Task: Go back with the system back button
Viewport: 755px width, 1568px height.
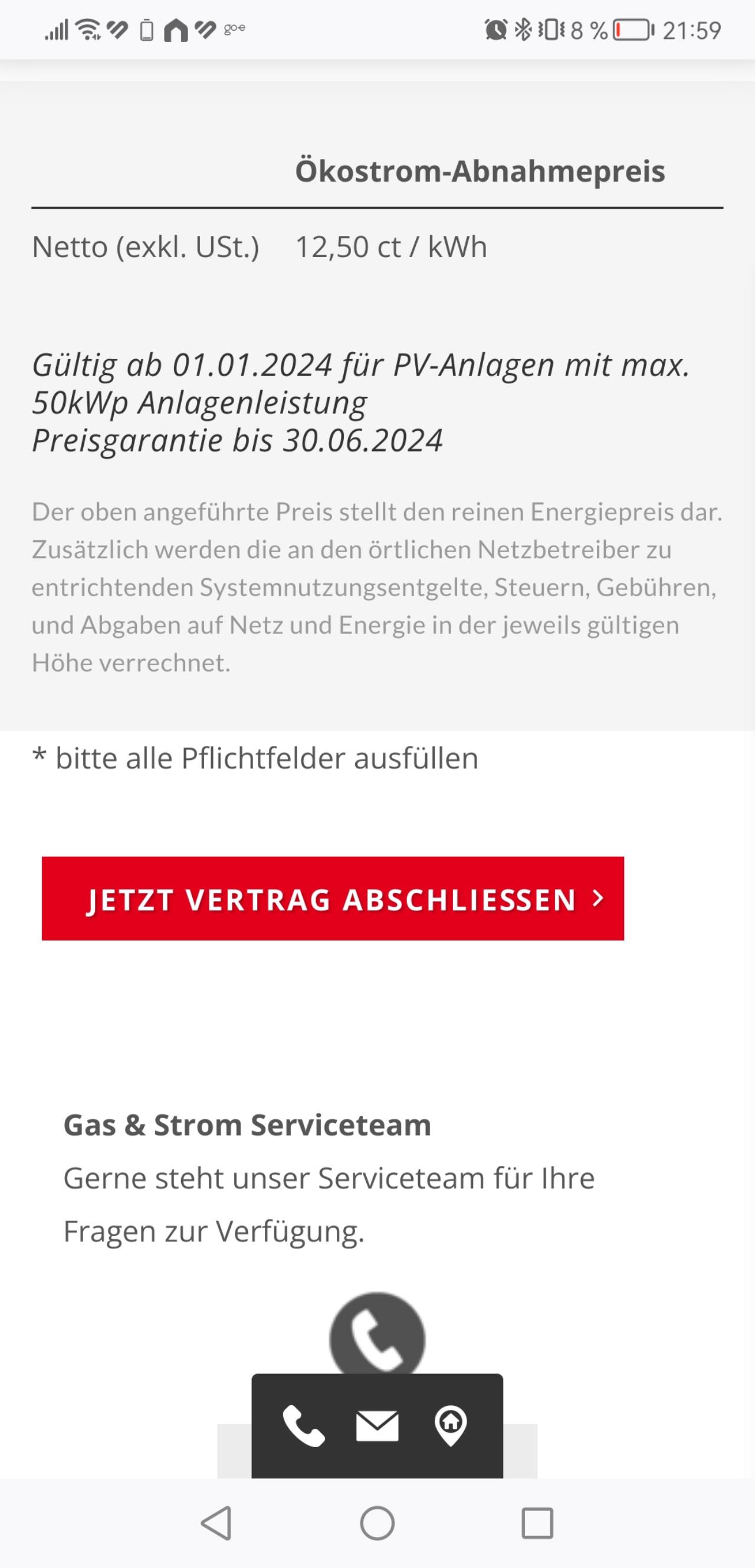Action: point(216,1523)
